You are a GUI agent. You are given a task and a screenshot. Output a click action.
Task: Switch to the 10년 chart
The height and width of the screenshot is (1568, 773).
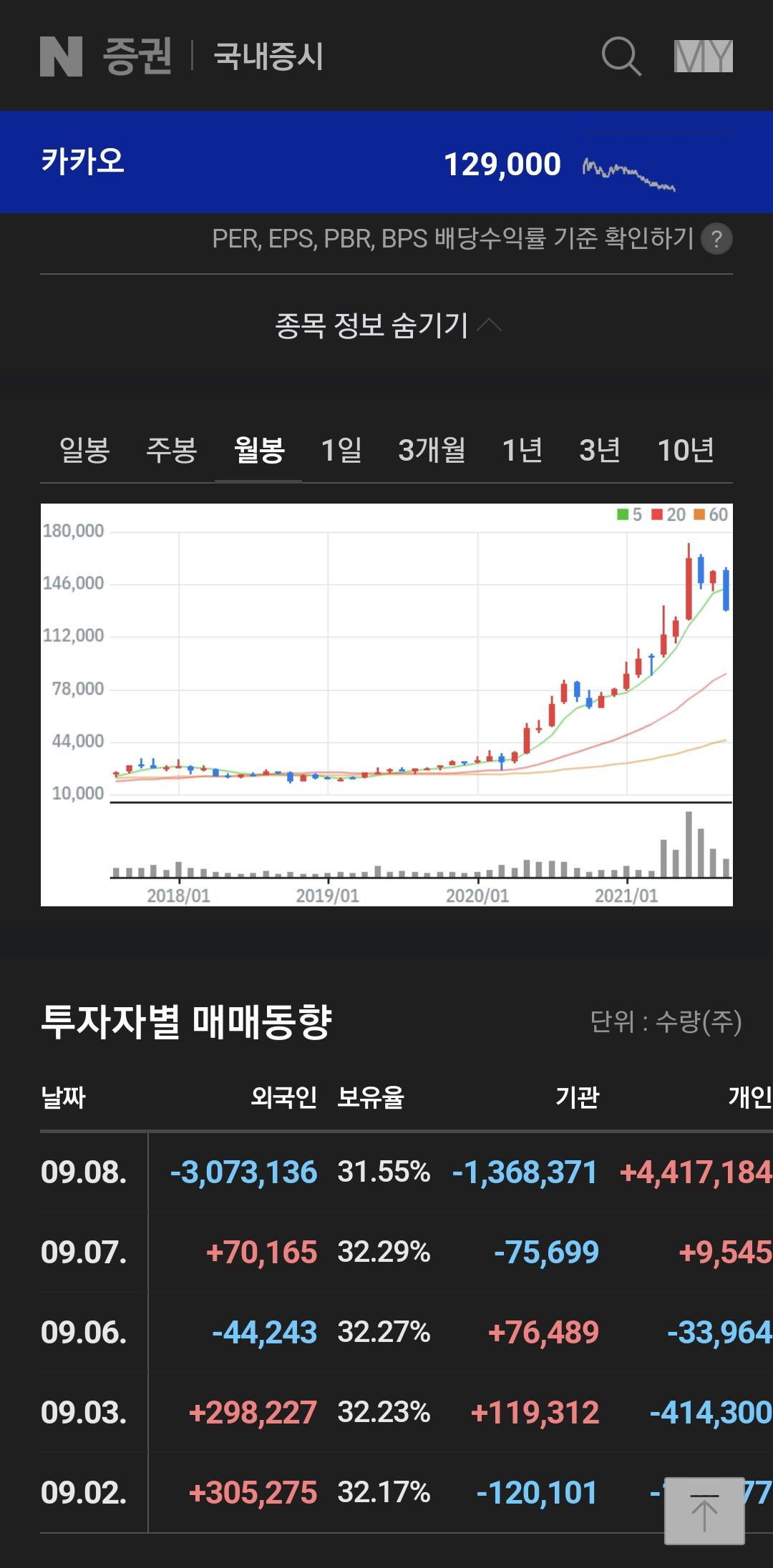tap(686, 450)
